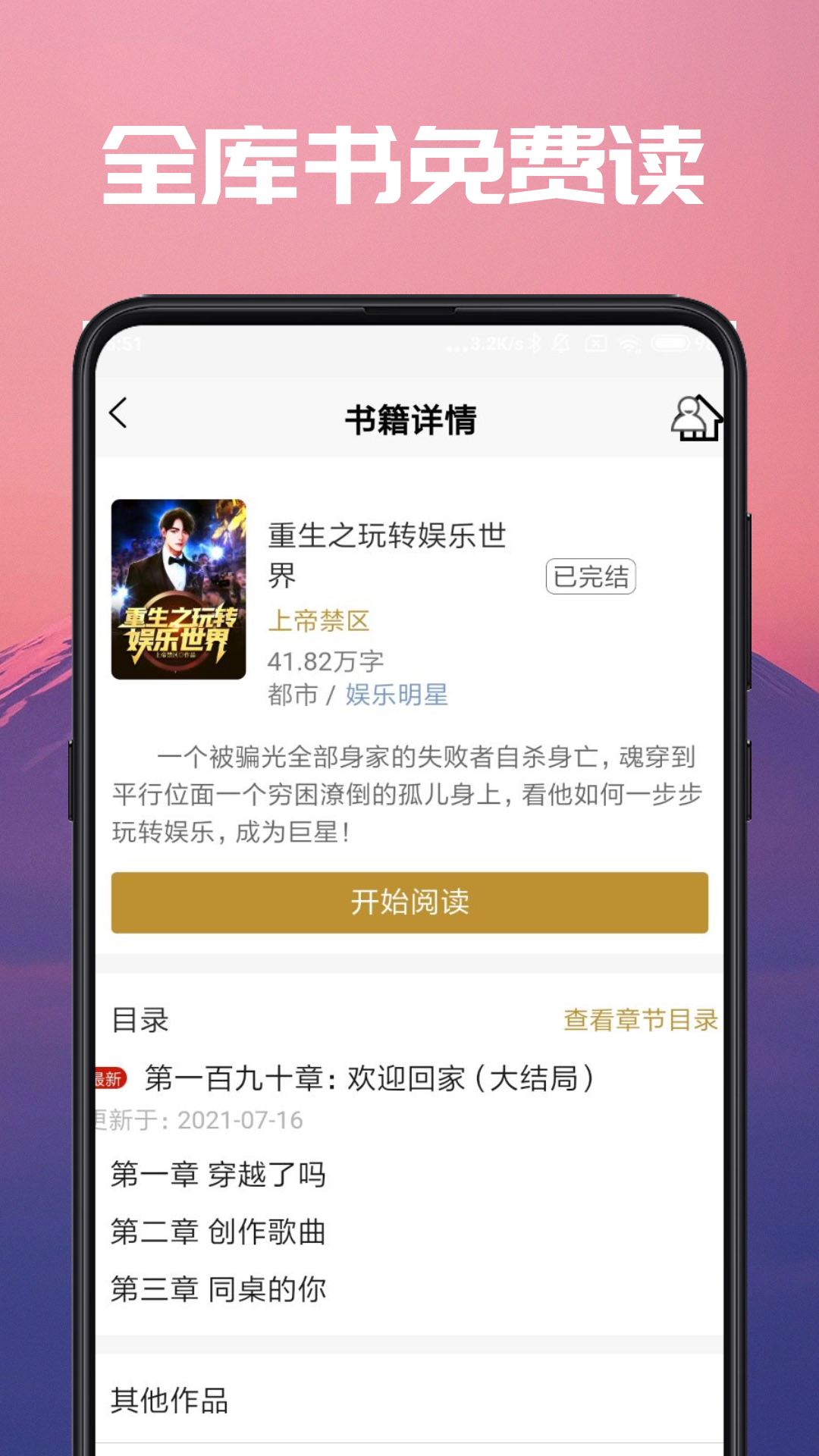
Task: Open chapter 第一章 穿越了吗
Action: pos(219,1175)
